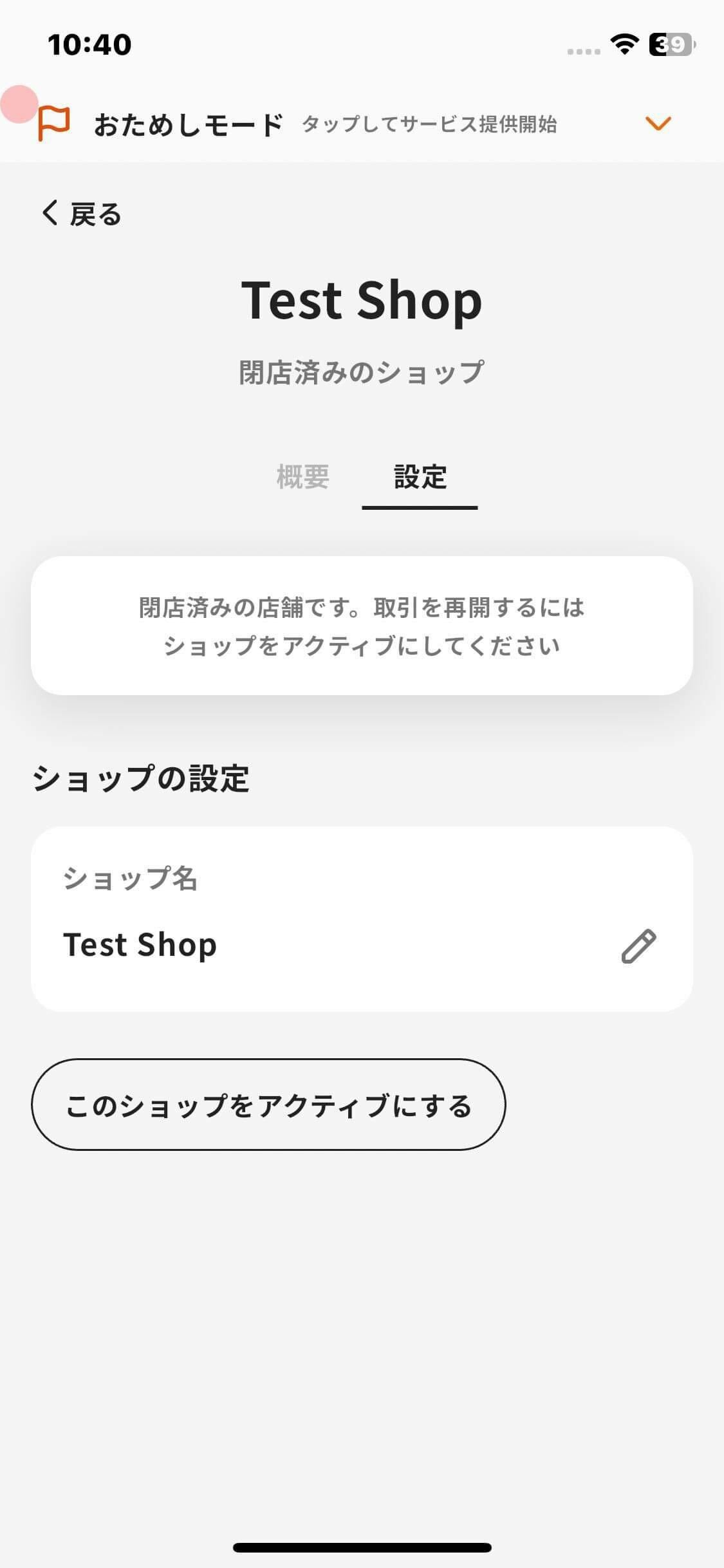Go back with the 戻る button
The height and width of the screenshot is (1568, 724).
pos(81,214)
